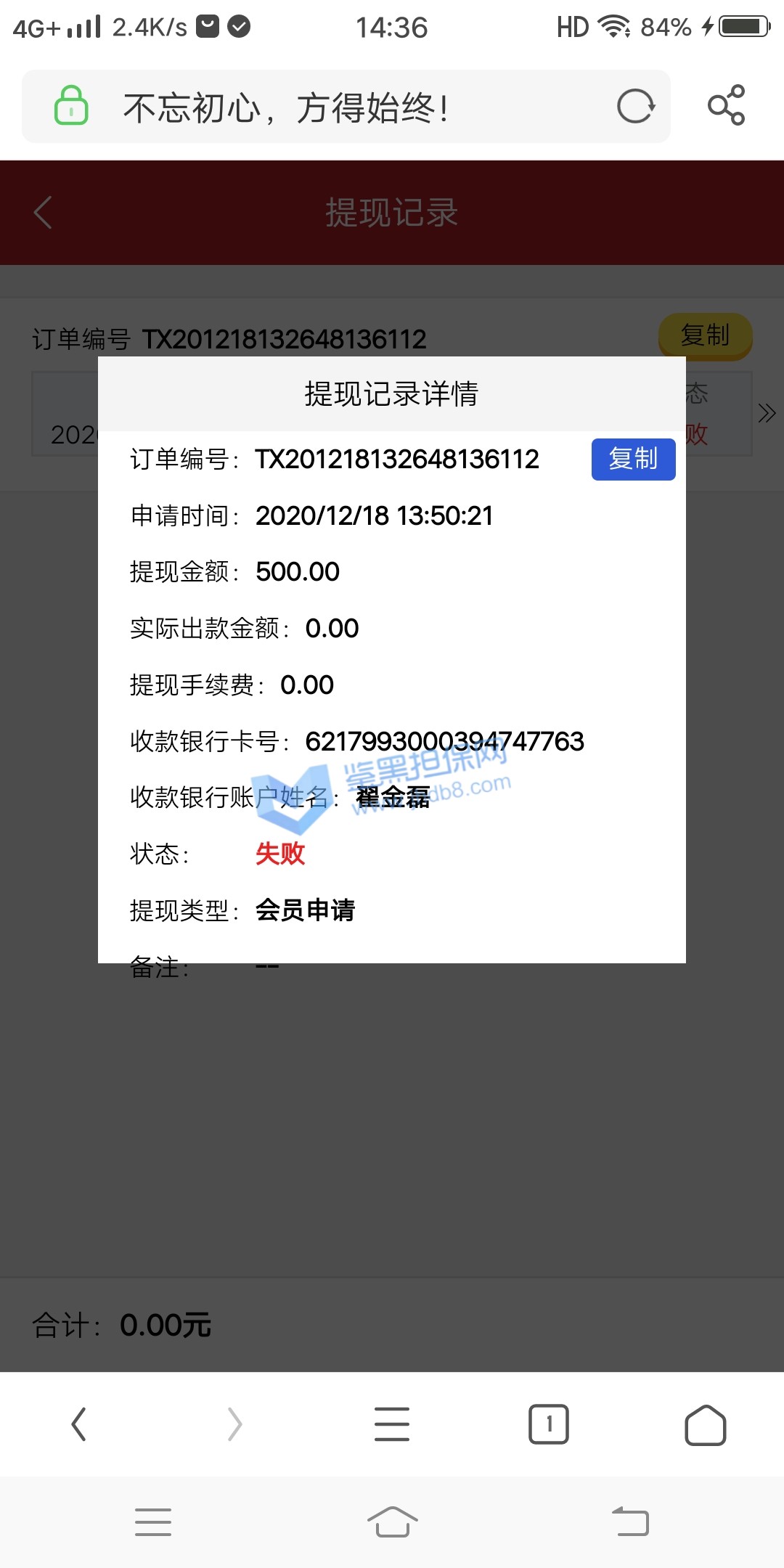The image size is (784, 1568).
Task: Open the tabs switcher showing 1
Action: point(549,1424)
